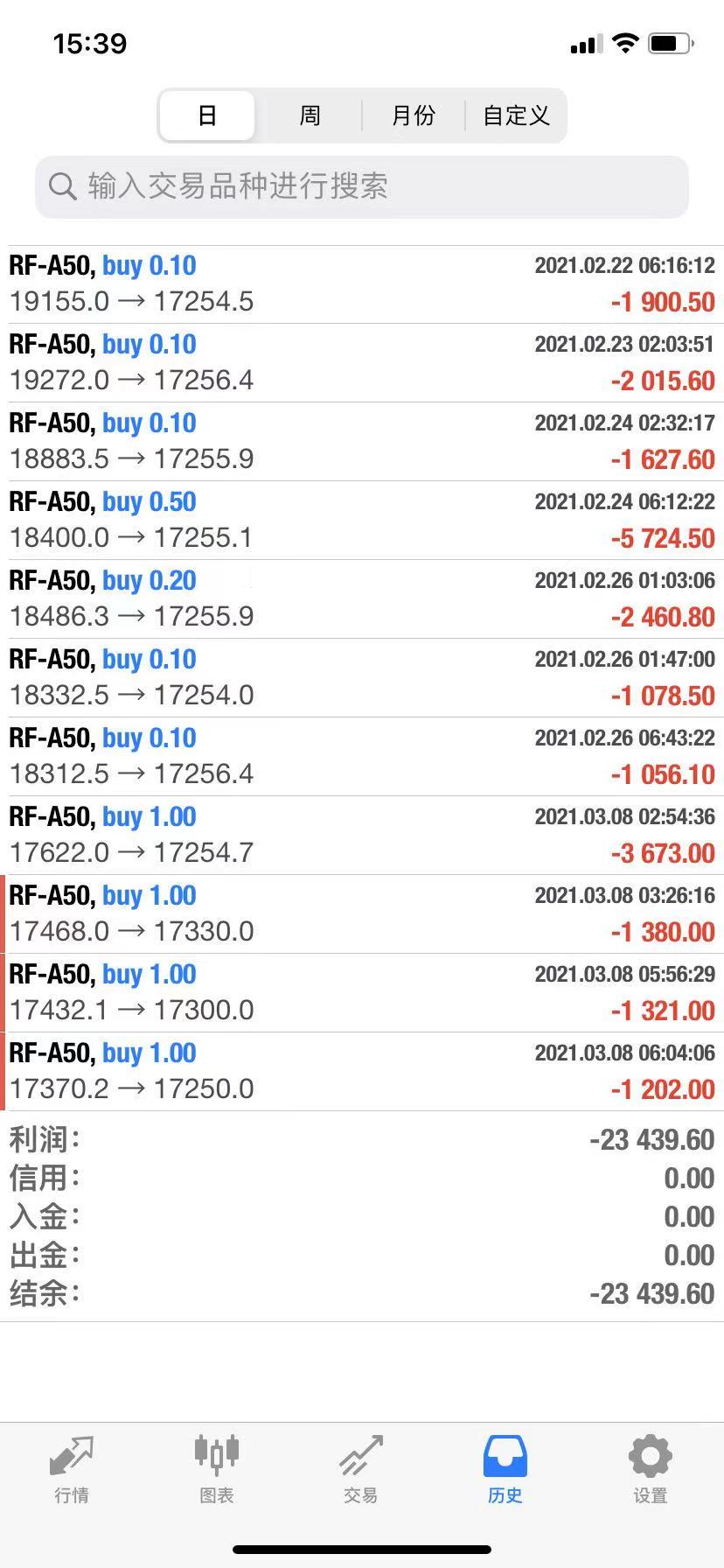724x1568 pixels.
Task: Open the buy 0.20 trade entry
Action: [362, 599]
